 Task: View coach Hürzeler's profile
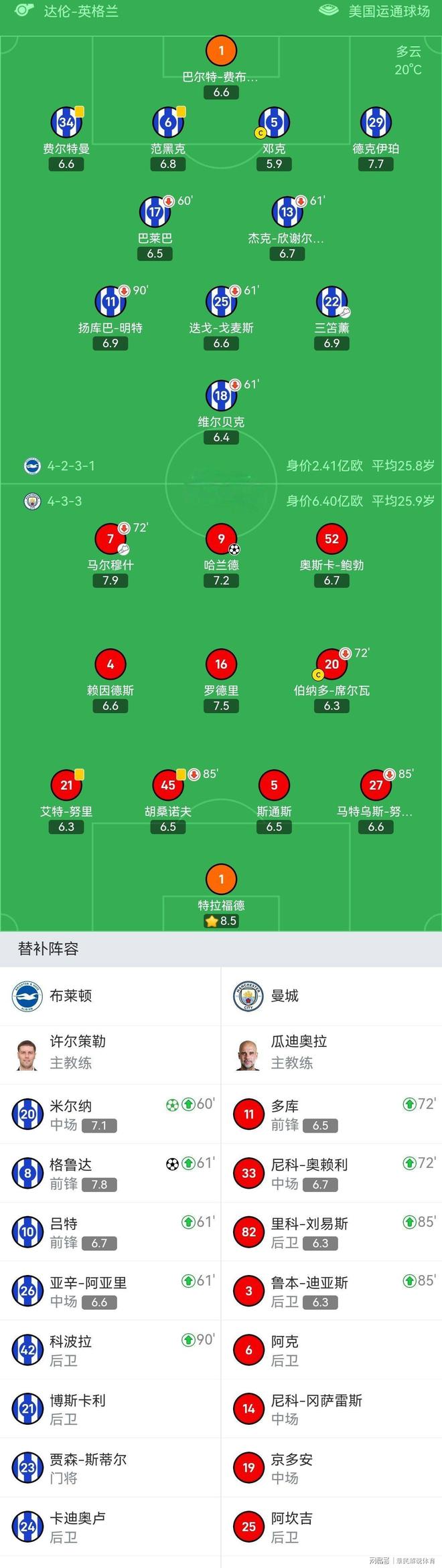click(x=77, y=1052)
